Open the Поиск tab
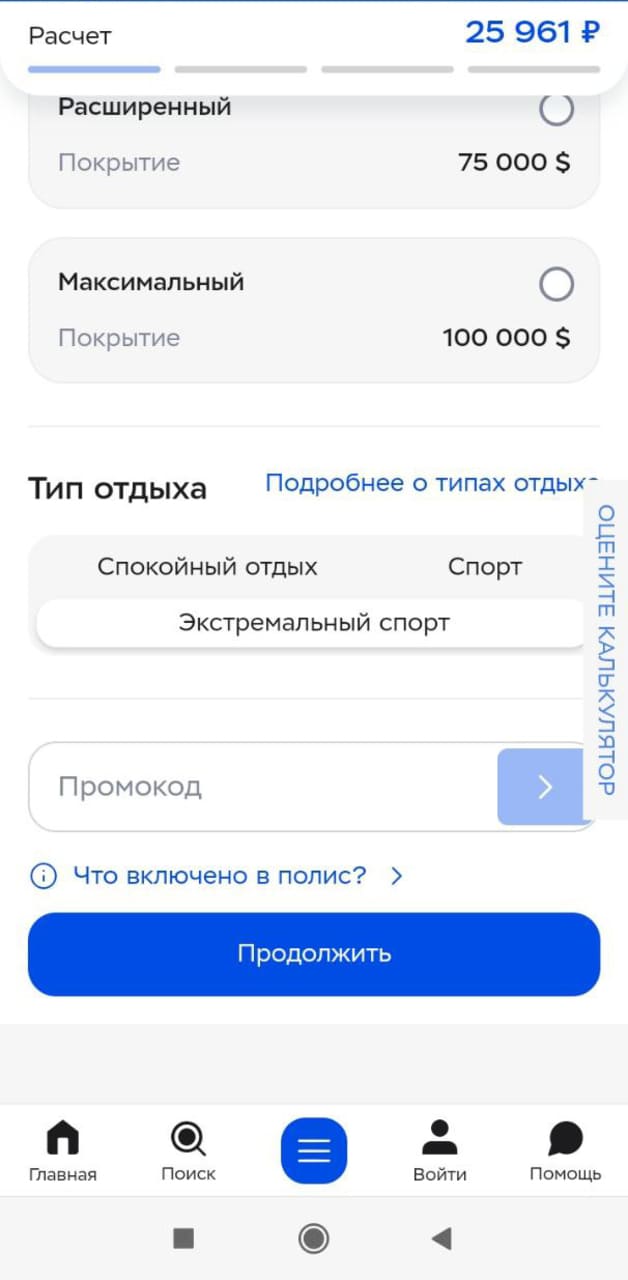628x1280 pixels. click(x=188, y=1151)
